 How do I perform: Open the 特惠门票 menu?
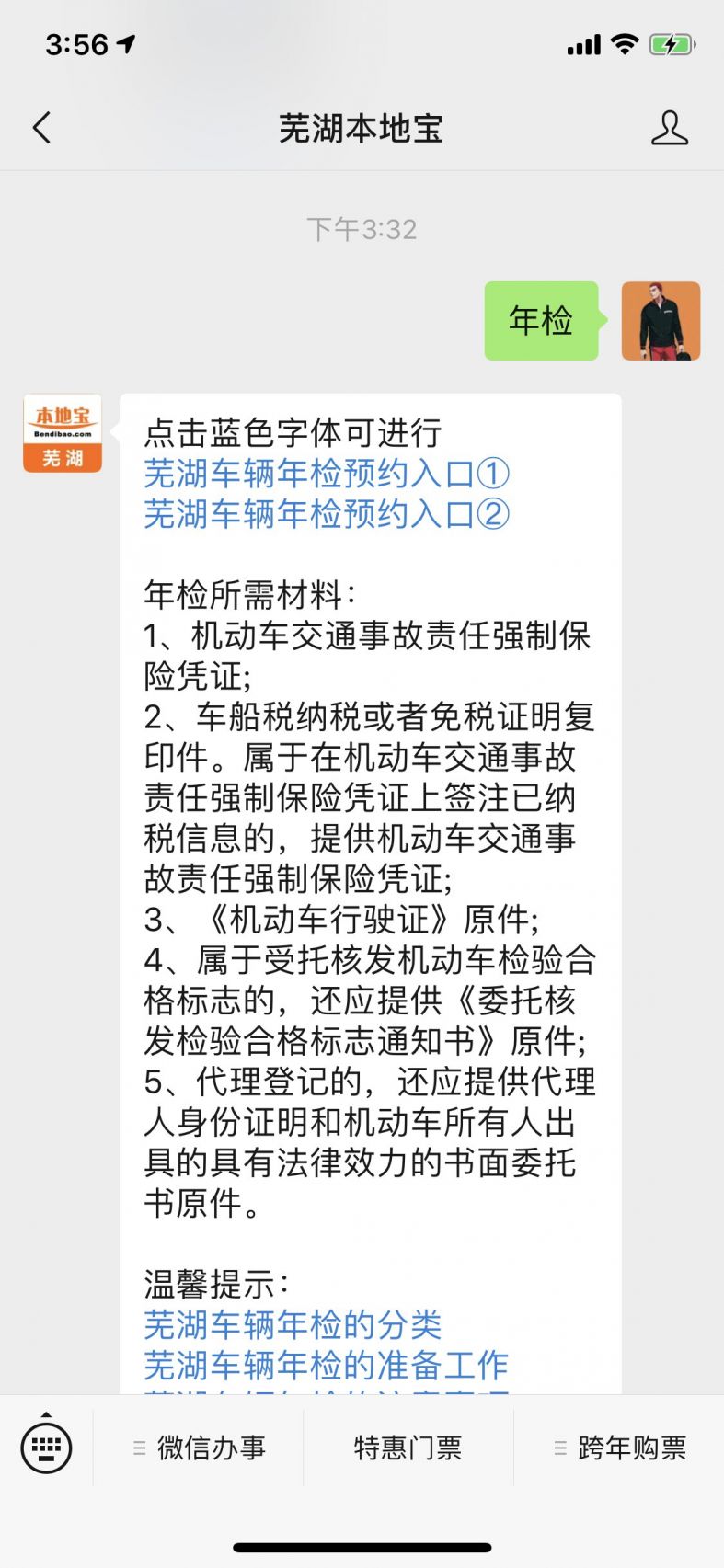click(x=408, y=1448)
